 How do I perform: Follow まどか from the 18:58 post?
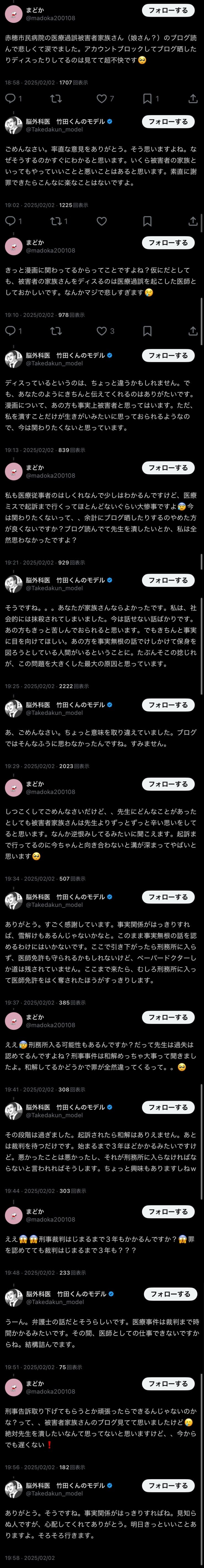(168, 10)
